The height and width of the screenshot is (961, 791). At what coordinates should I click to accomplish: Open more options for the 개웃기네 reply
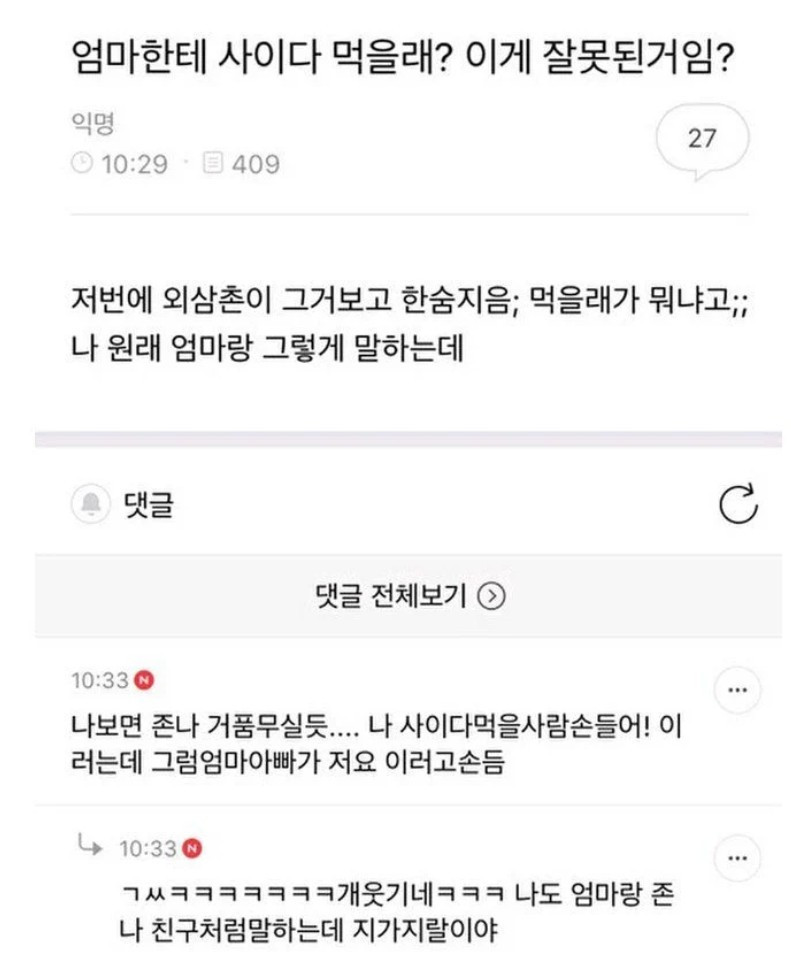point(738,858)
